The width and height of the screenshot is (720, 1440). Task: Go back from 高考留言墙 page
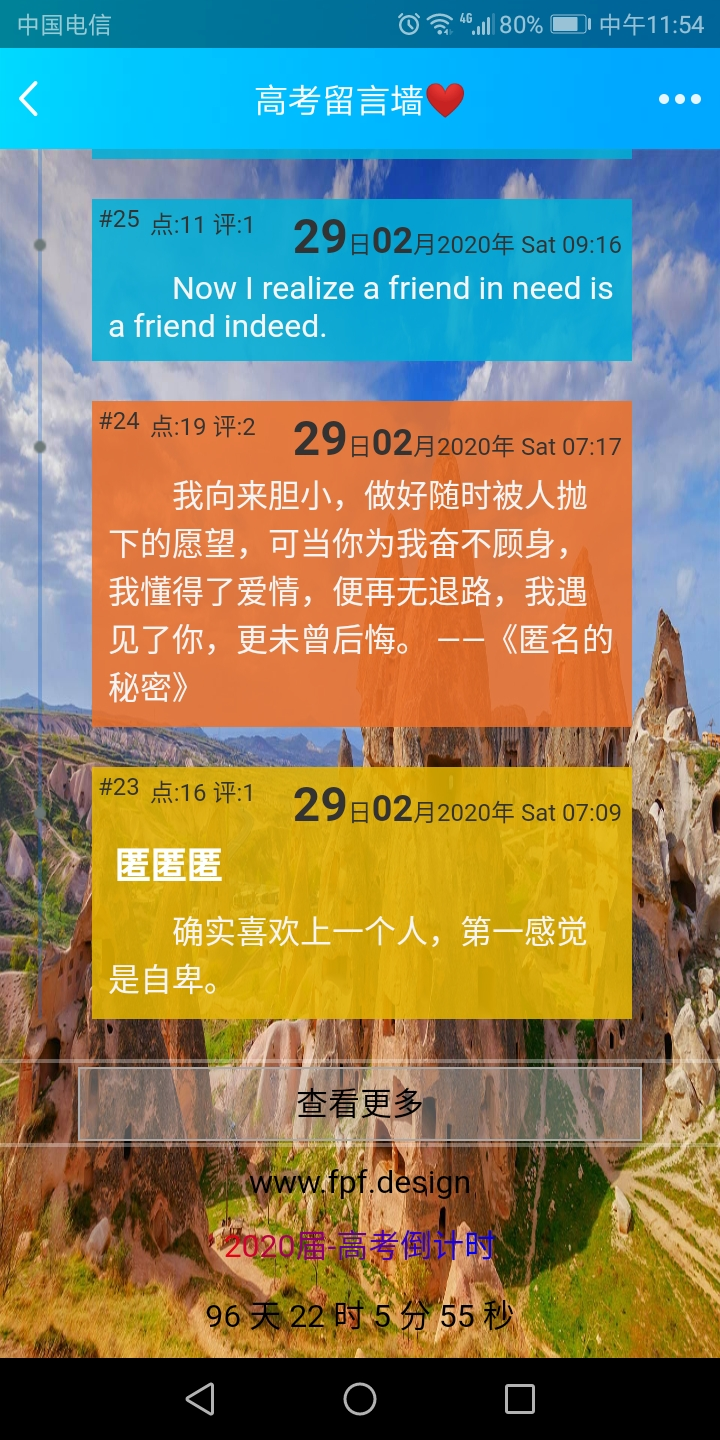[x=29, y=99]
